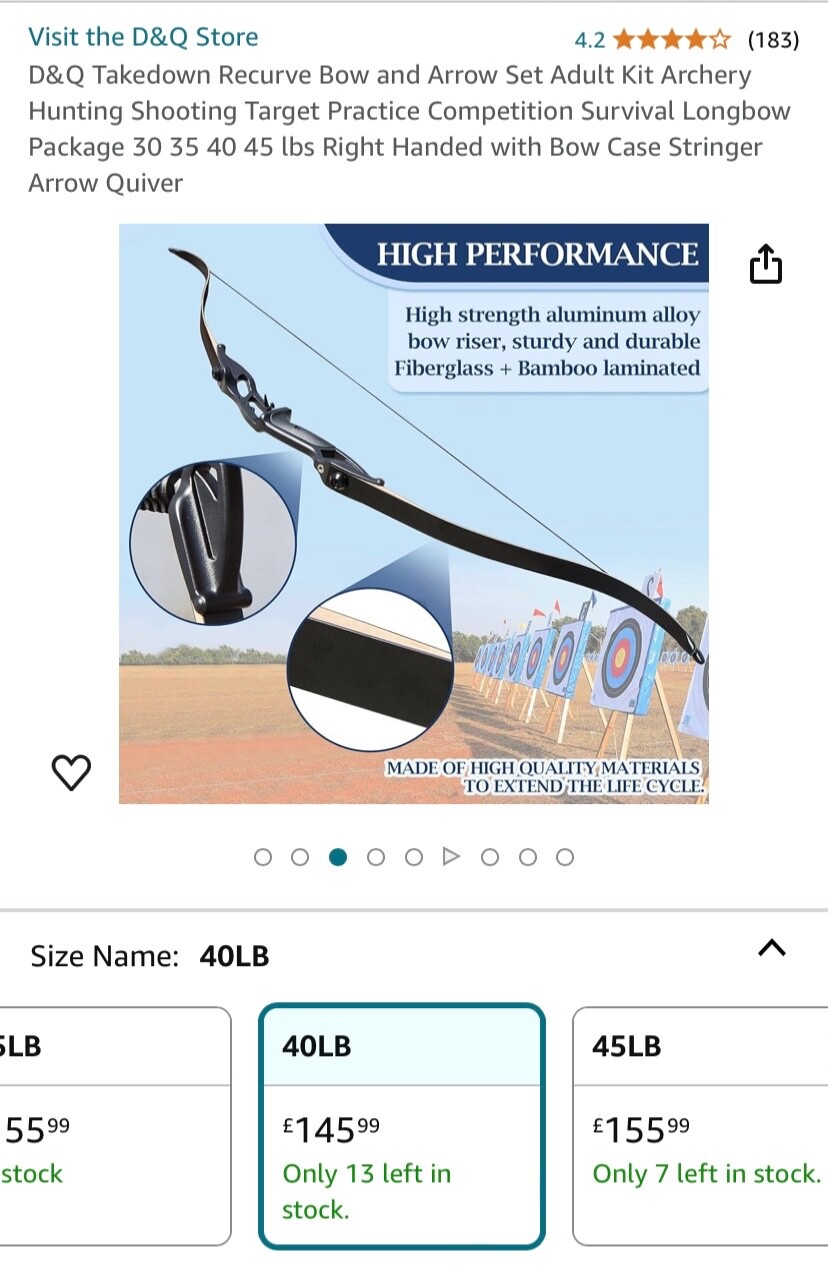
Task: Add the bow to your wish list
Action: 71,771
